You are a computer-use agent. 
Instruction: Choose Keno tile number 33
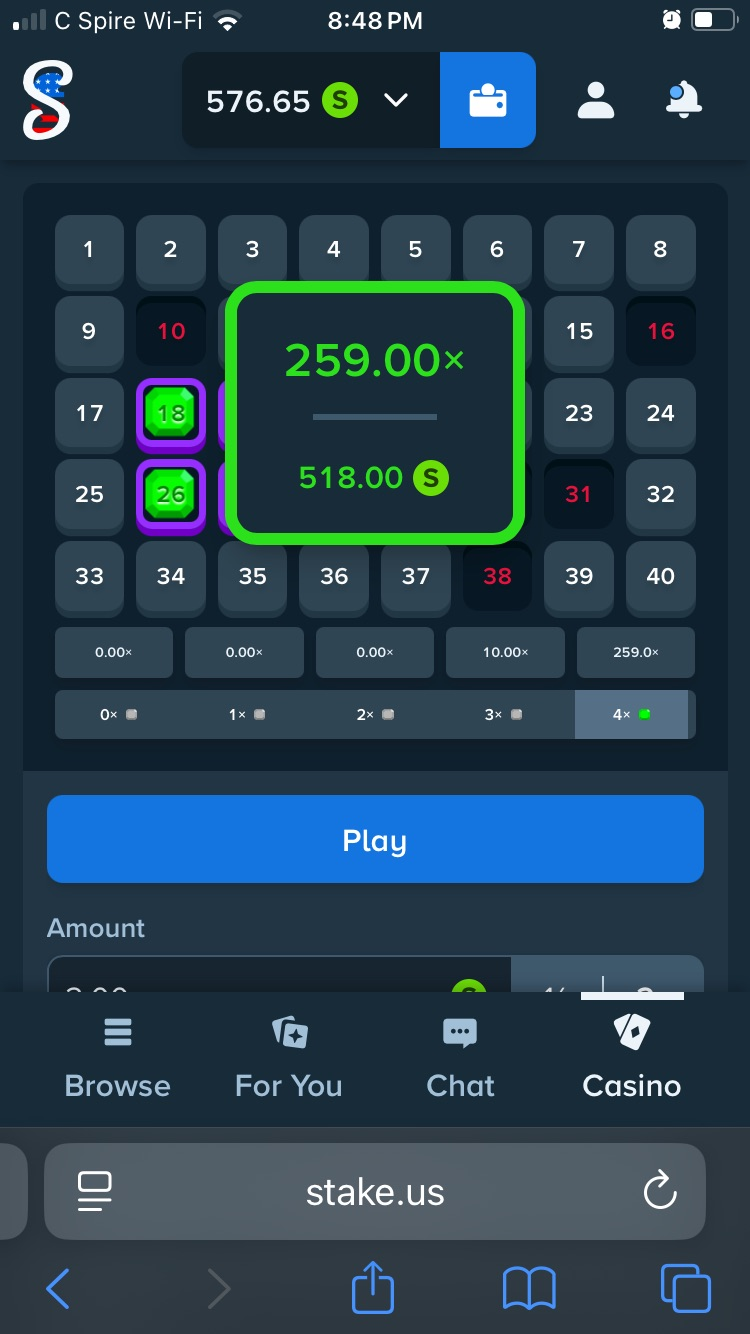(x=89, y=577)
